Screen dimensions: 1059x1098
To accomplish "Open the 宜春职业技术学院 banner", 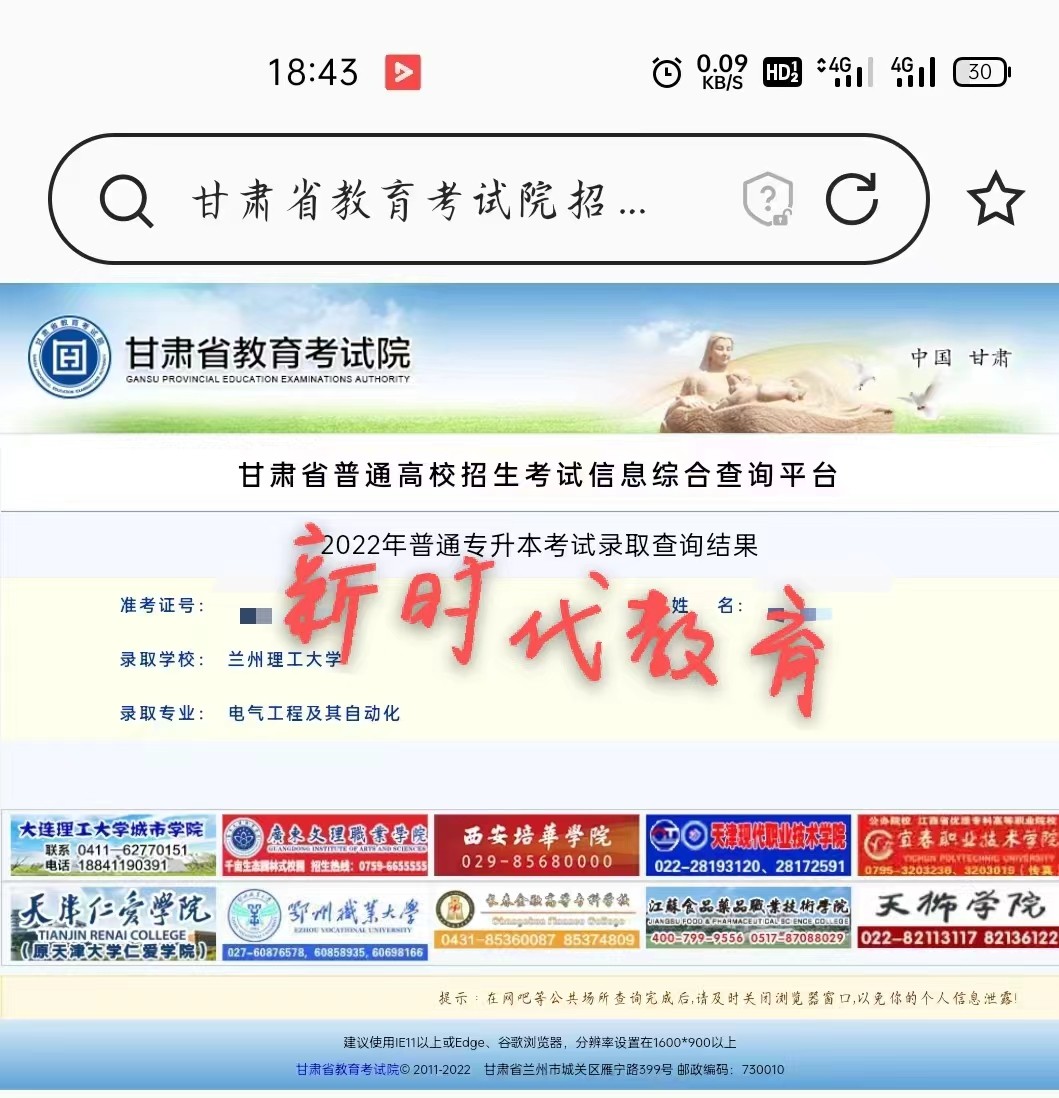I will point(957,845).
